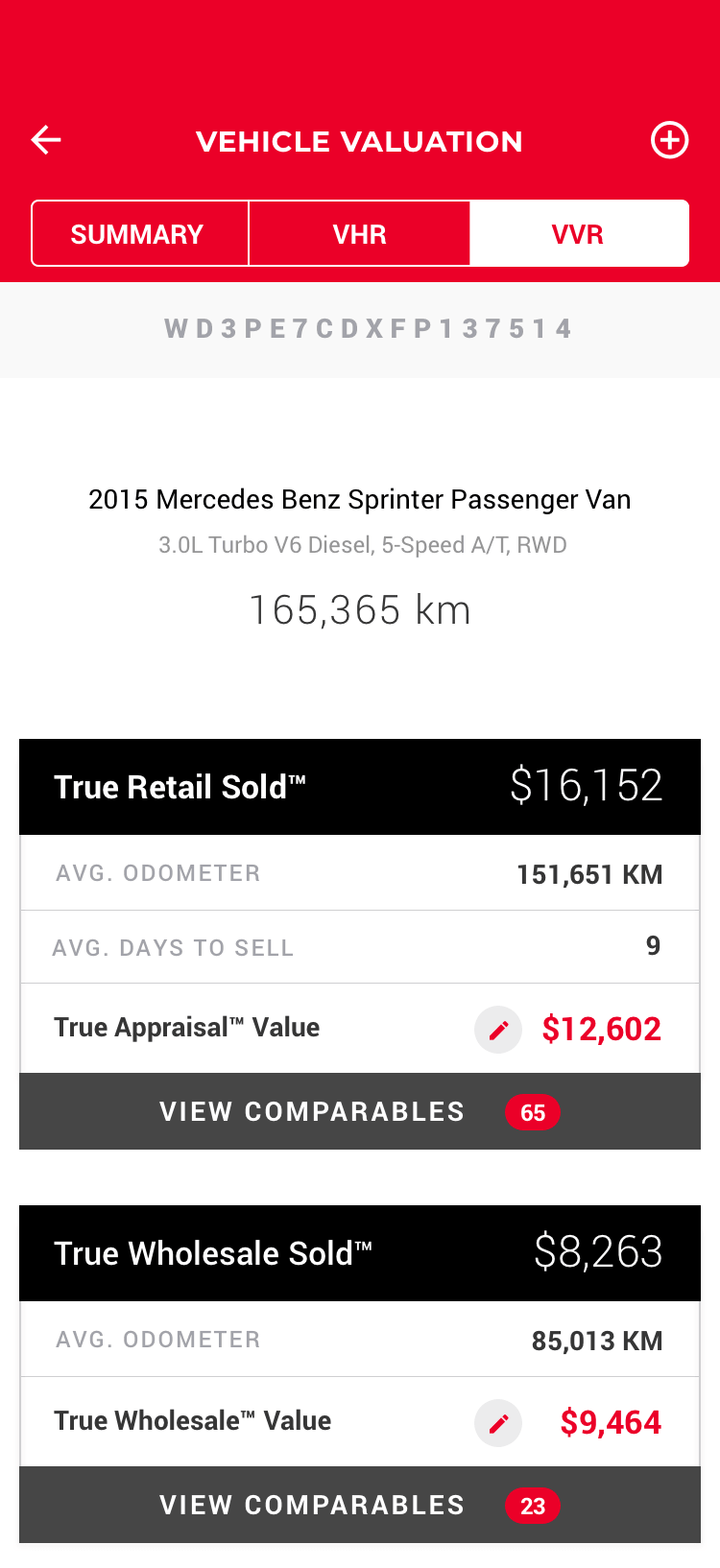Select the VVR tab

coord(578,234)
